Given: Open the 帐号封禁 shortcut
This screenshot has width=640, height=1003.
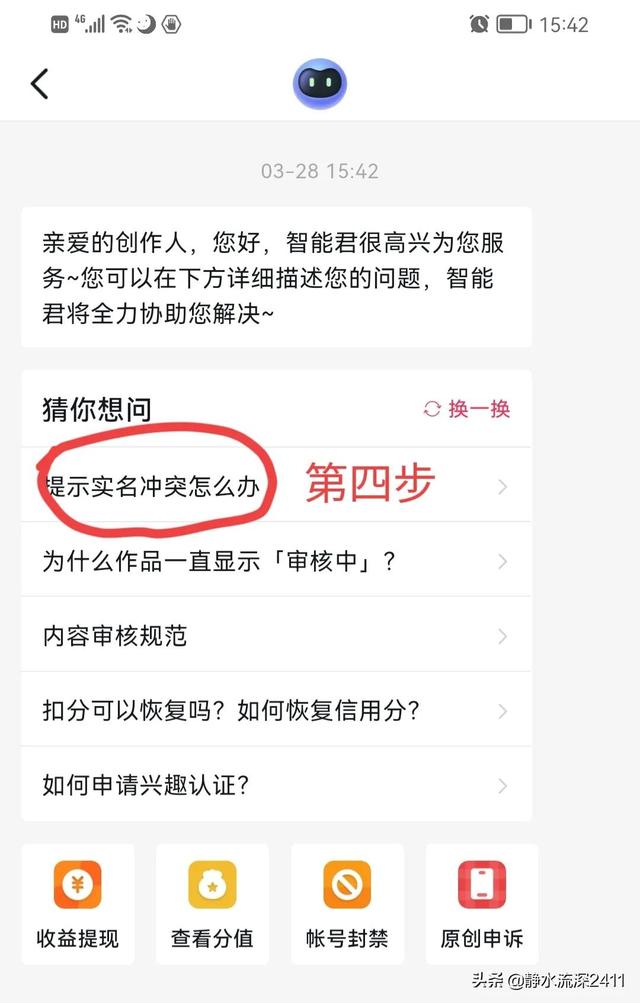Looking at the screenshot, I should 347,904.
